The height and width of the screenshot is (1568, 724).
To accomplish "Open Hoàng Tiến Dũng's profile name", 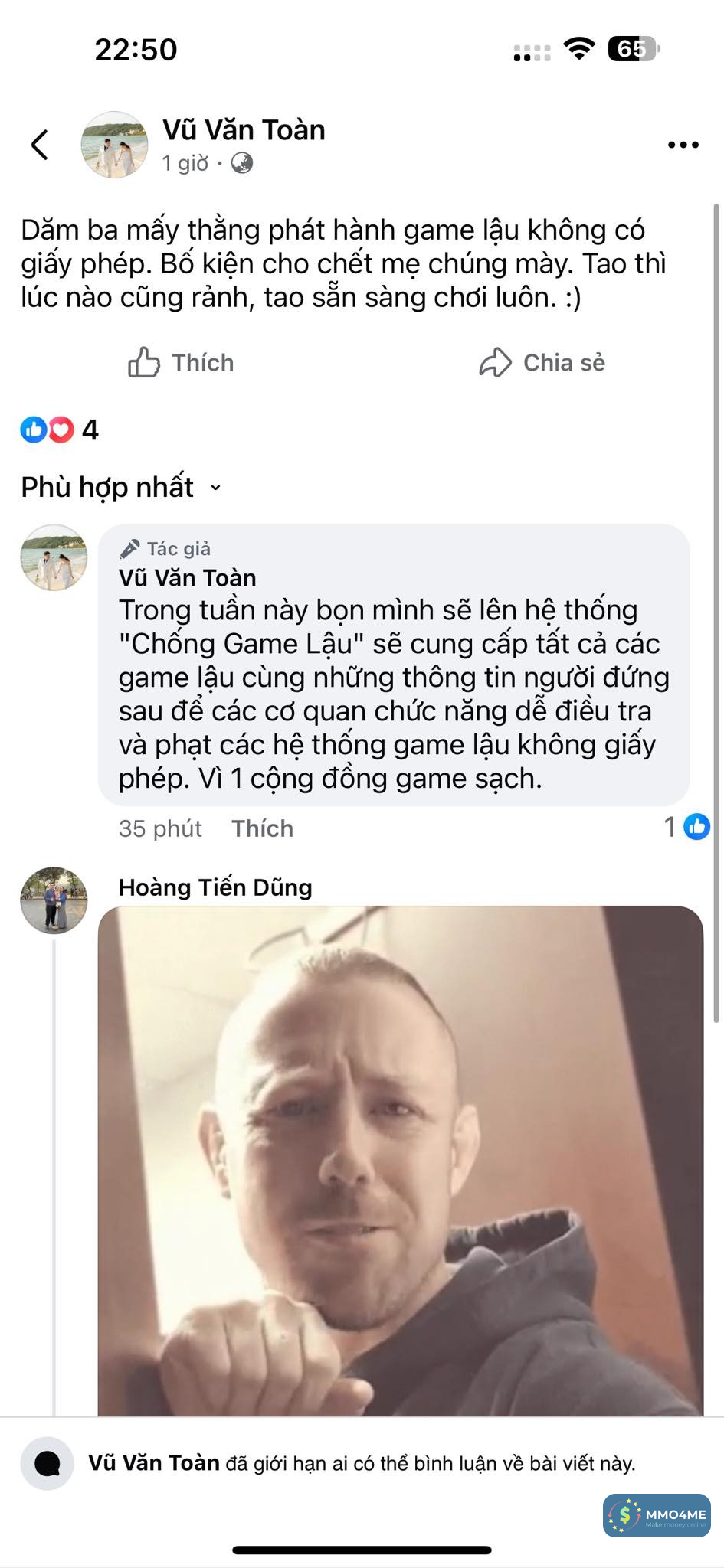I will tap(215, 887).
